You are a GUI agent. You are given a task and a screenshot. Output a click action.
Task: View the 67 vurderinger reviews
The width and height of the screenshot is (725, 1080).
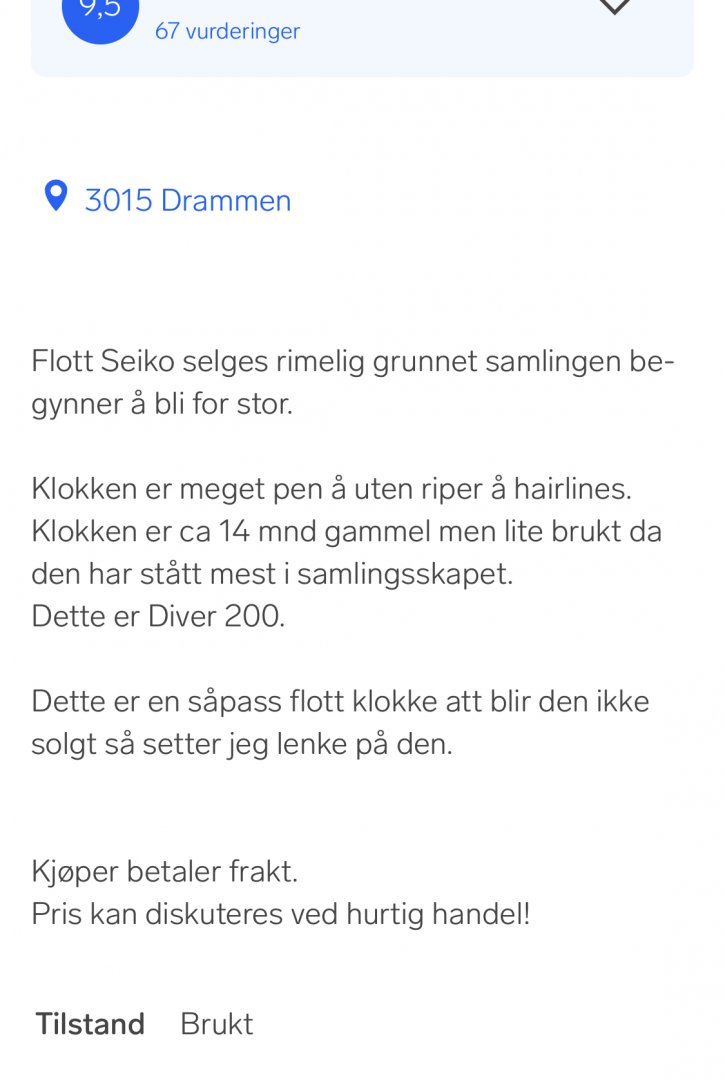click(227, 31)
